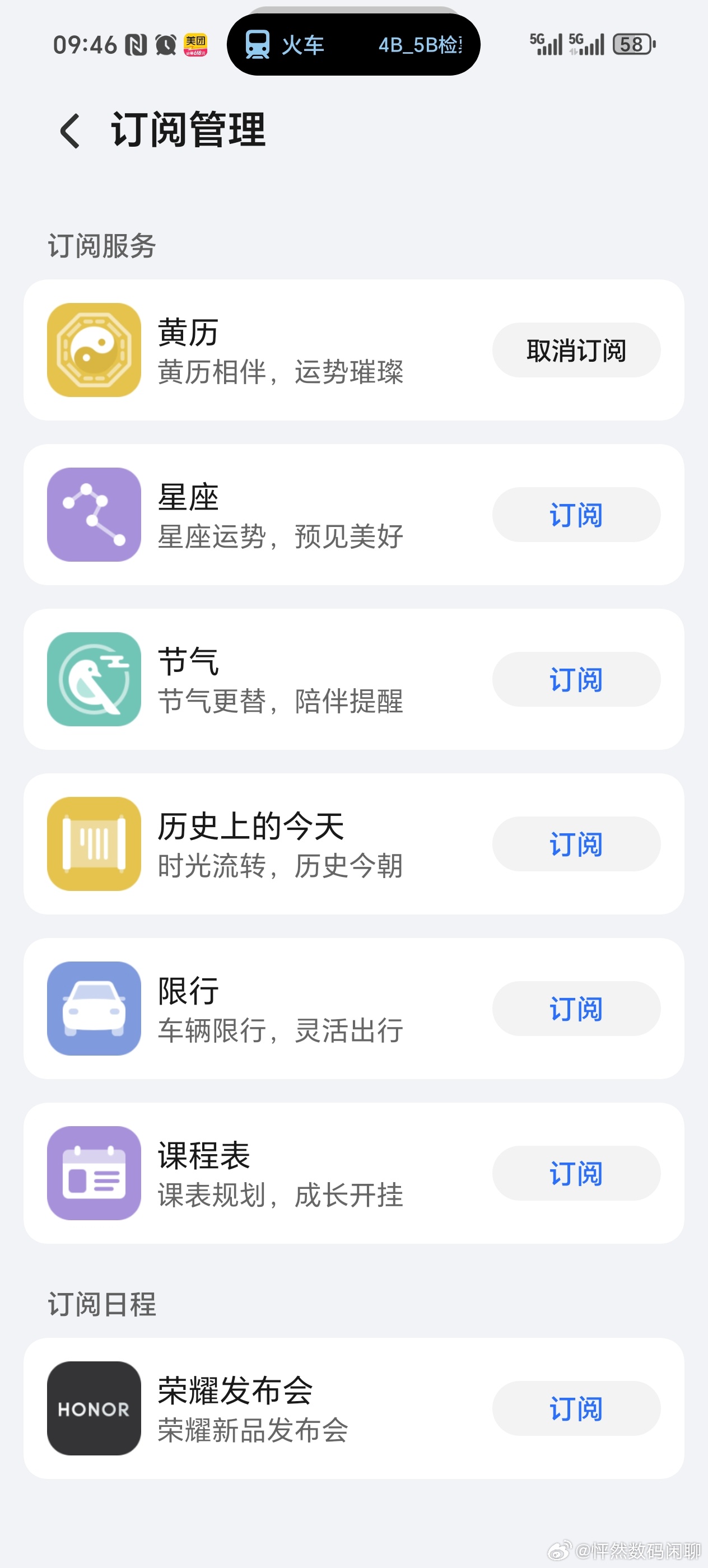Tap 取消订阅 for 黄历
Image resolution: width=708 pixels, height=1568 pixels.
point(576,350)
